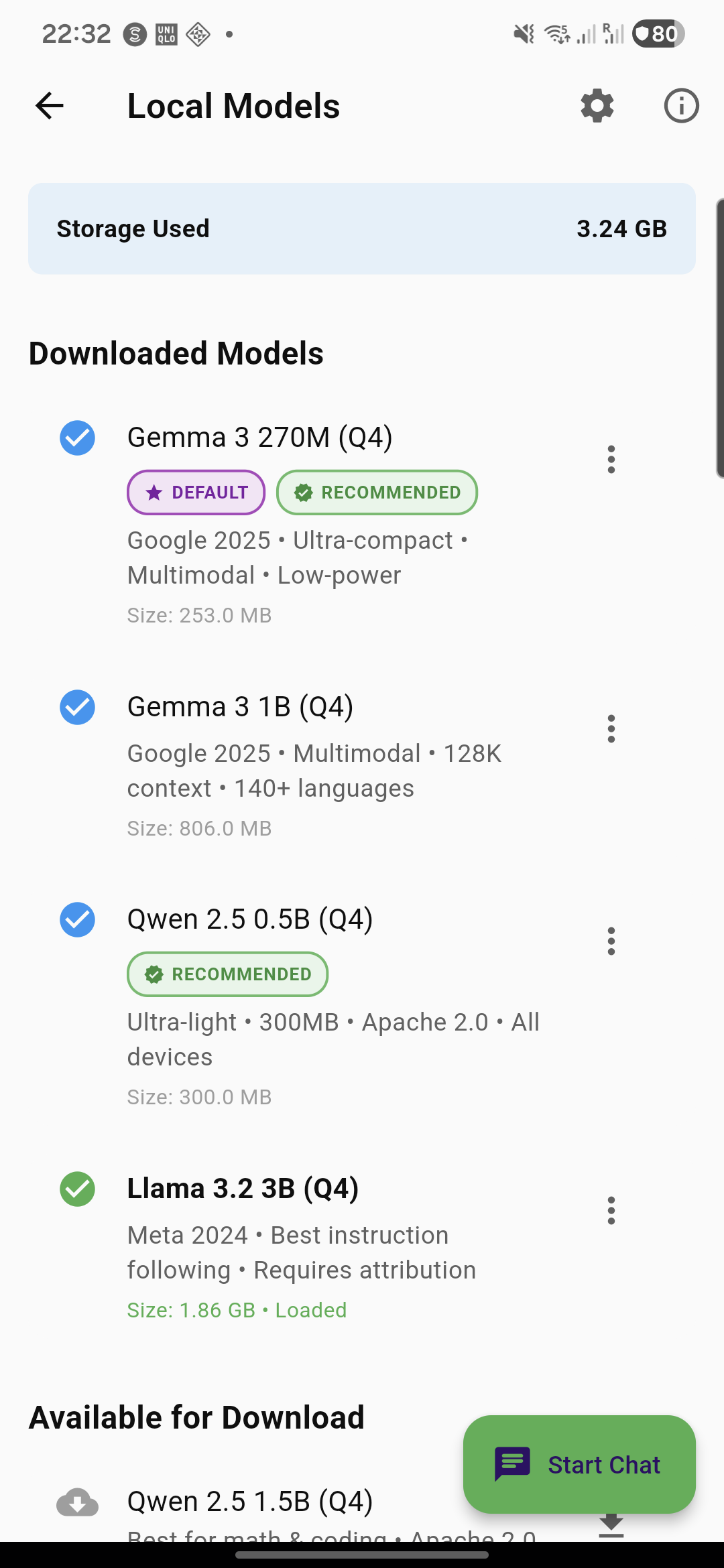Open overflow menu for Qwen 2.5 0.5B

click(x=611, y=941)
